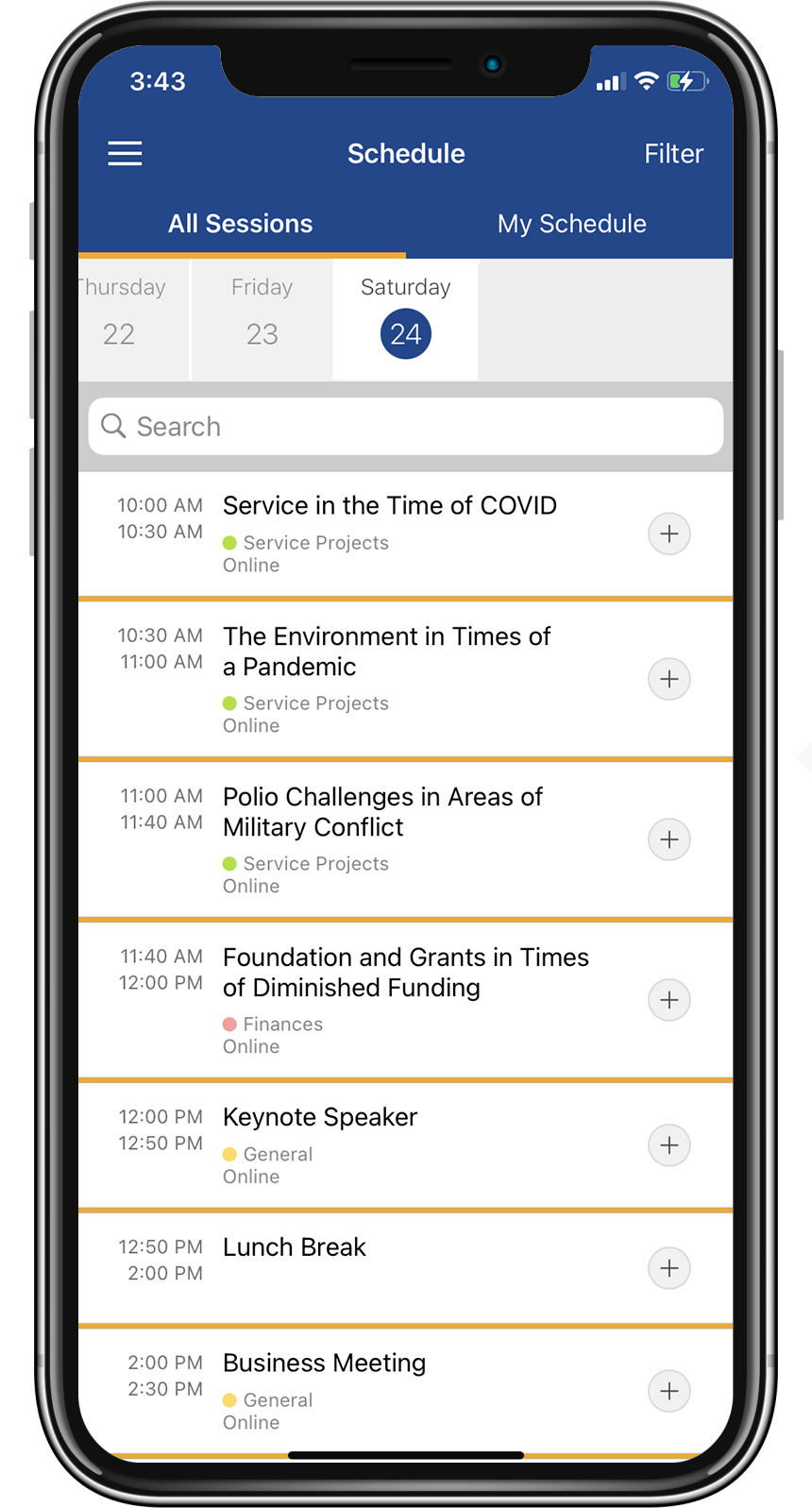Open Service in the Time of COVID session
The width and height of the screenshot is (812, 1508).
point(389,507)
